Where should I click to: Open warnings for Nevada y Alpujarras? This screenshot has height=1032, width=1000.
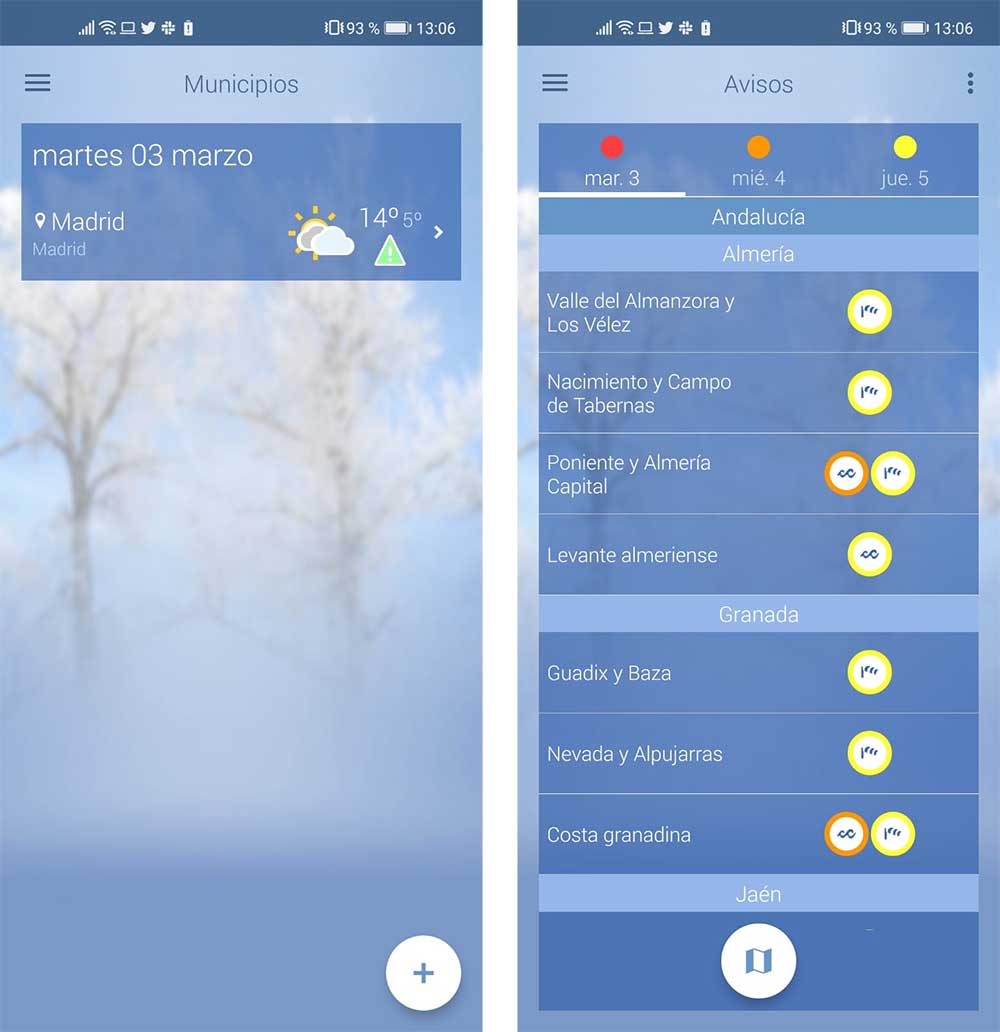(700, 754)
